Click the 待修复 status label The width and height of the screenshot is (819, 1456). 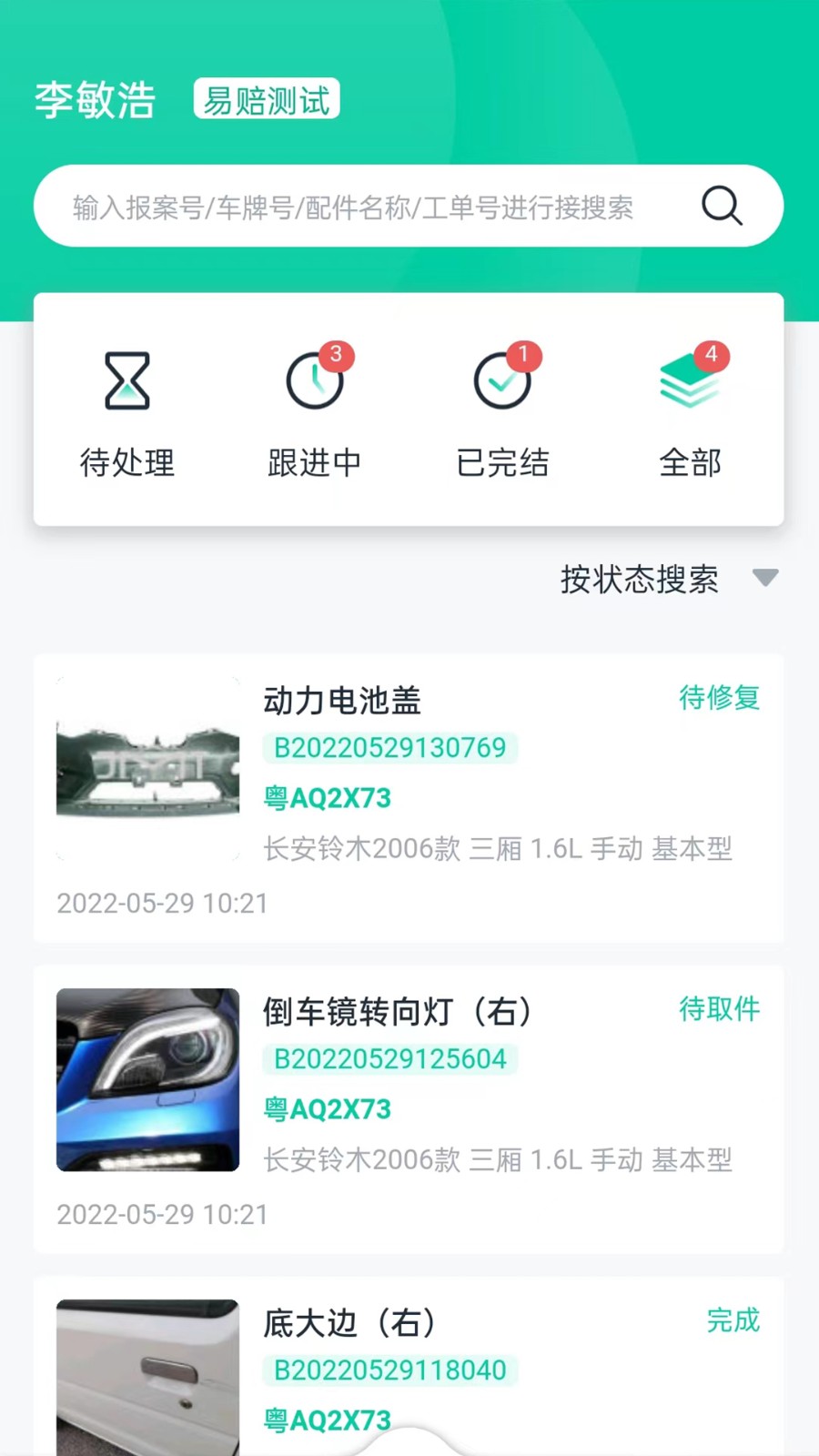click(718, 698)
